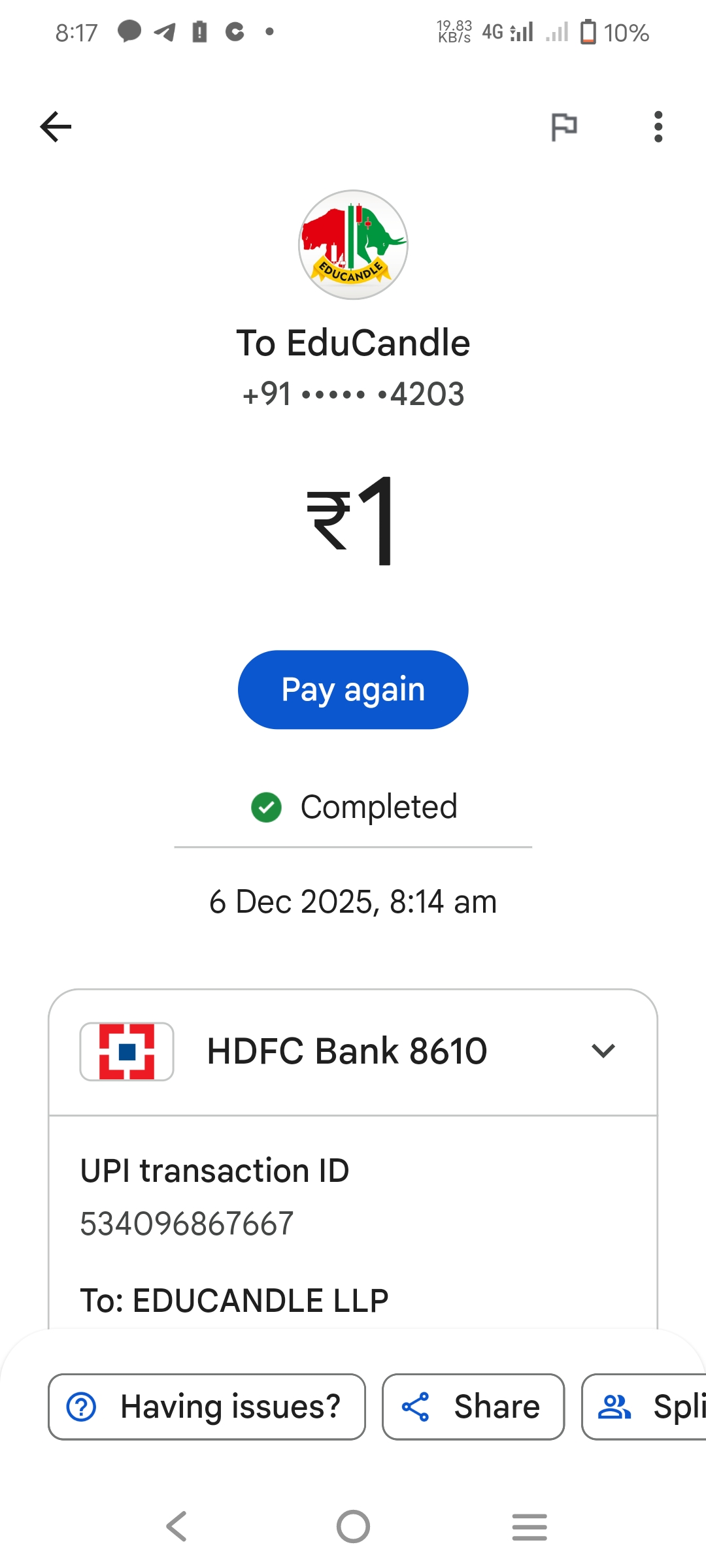706x1568 pixels.
Task: Expand the HDFC Bank 8610 details
Action: pos(602,1051)
